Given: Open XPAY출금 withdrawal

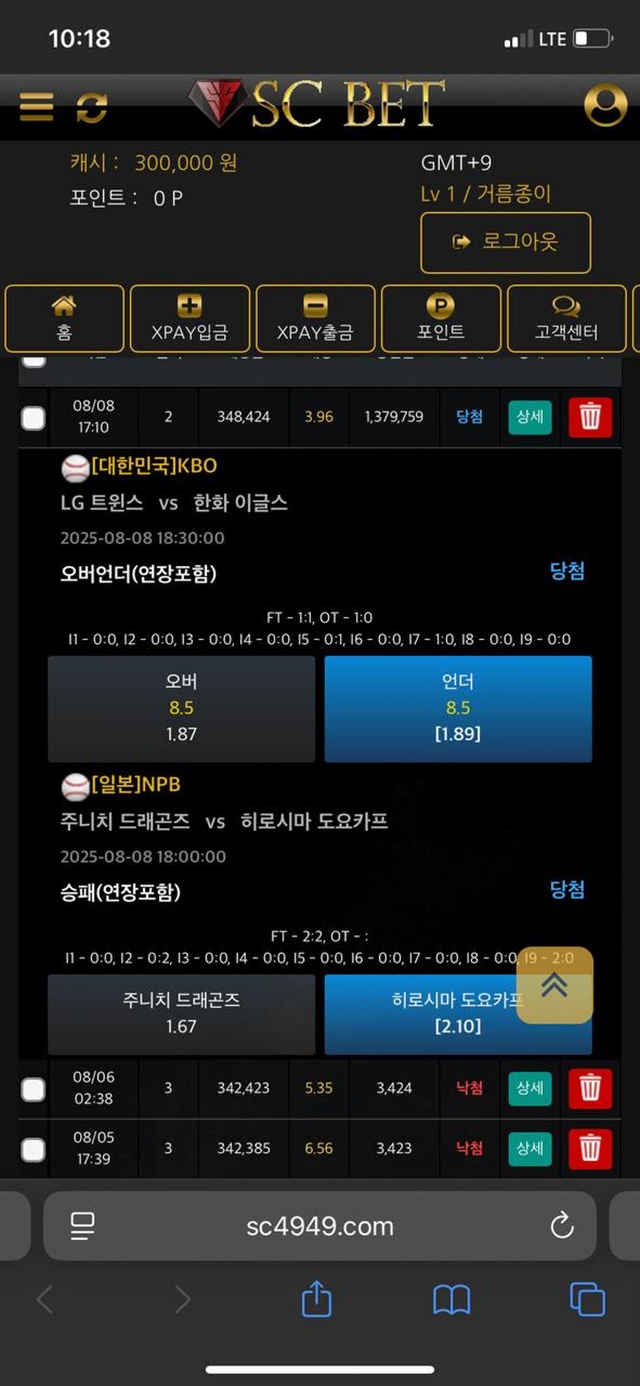Looking at the screenshot, I should [x=315, y=319].
